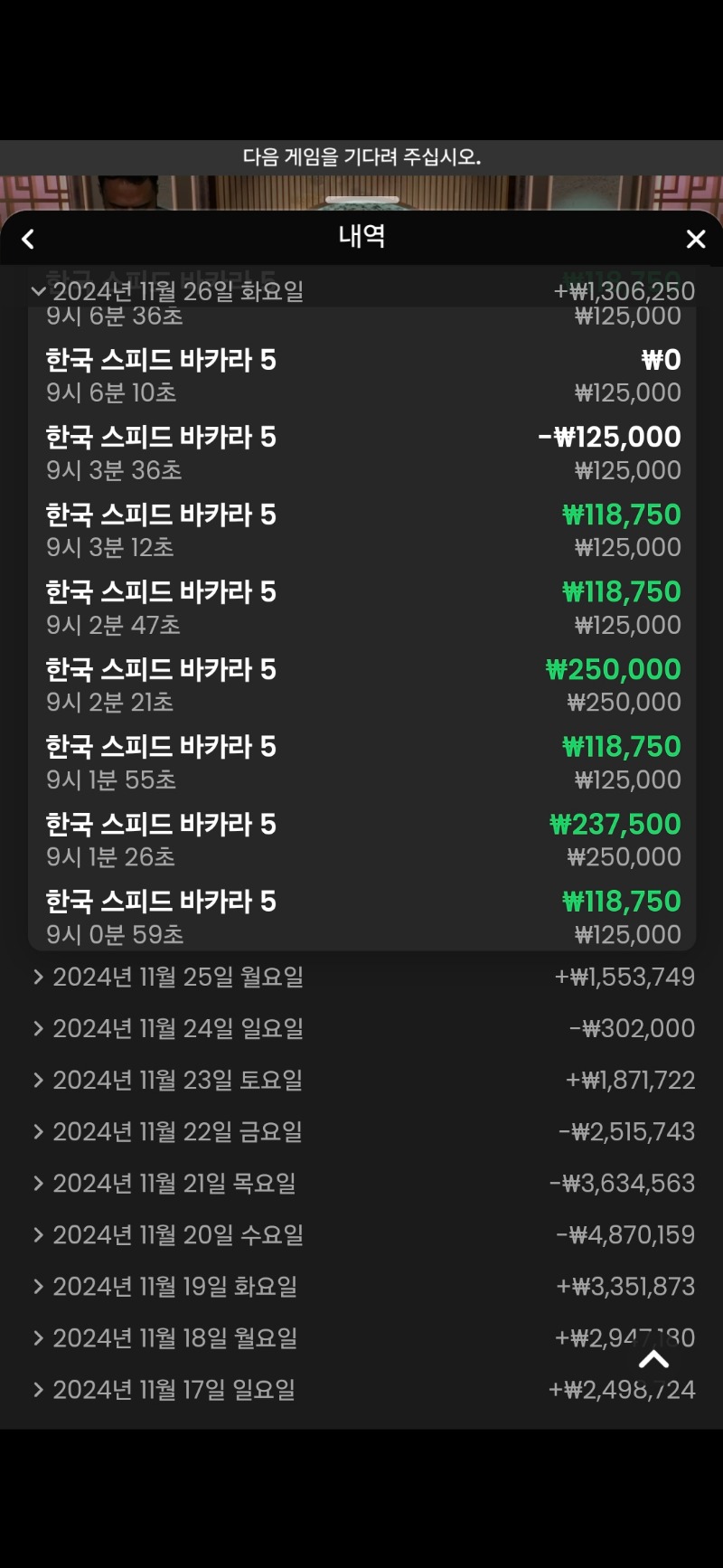Screen dimensions: 723x1568
Task: Open the 9시 0분 59초 game record
Action: (361, 916)
